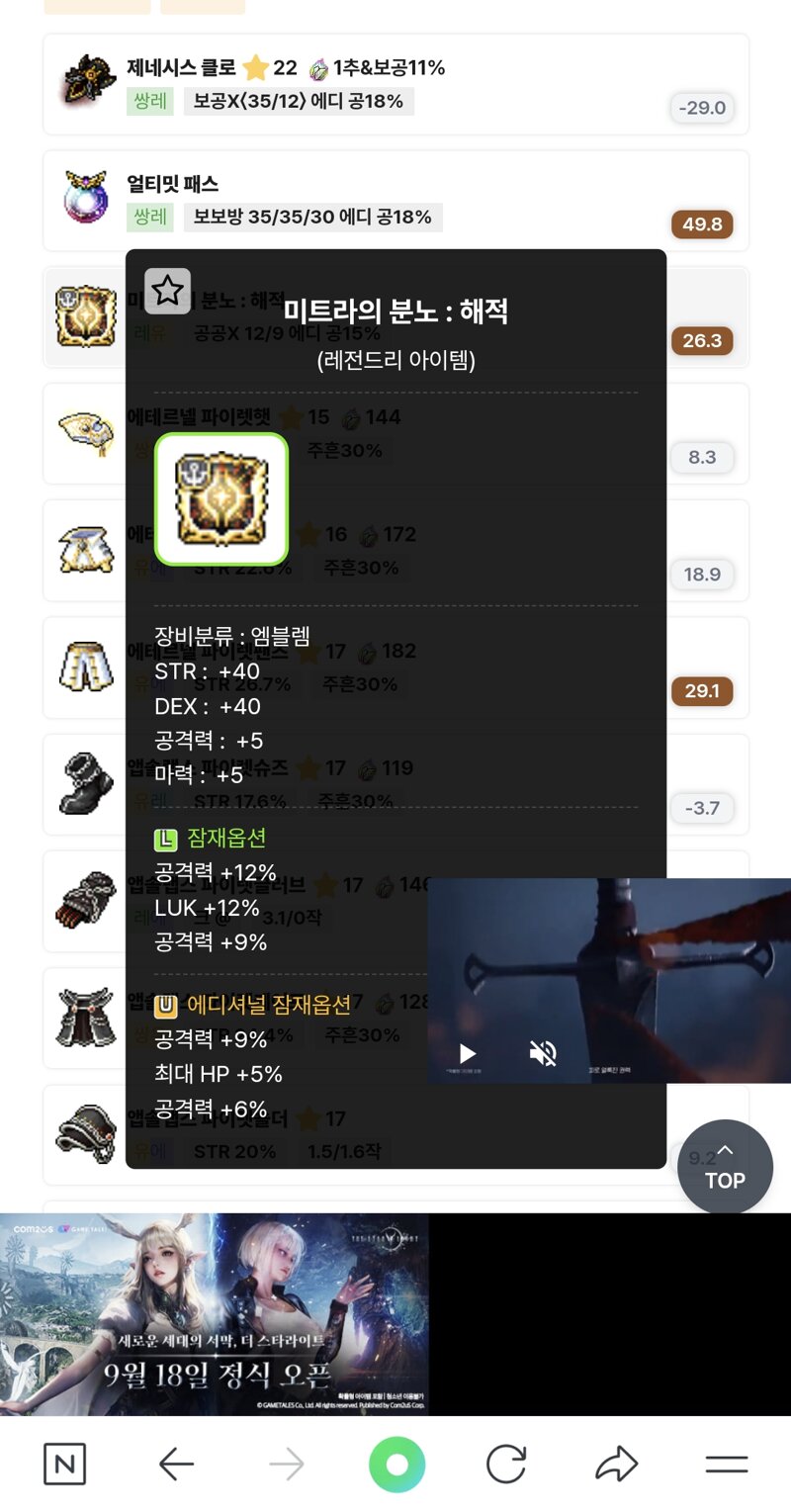Open the 더 스타라이트 ad banner

pyautogui.click(x=215, y=1314)
